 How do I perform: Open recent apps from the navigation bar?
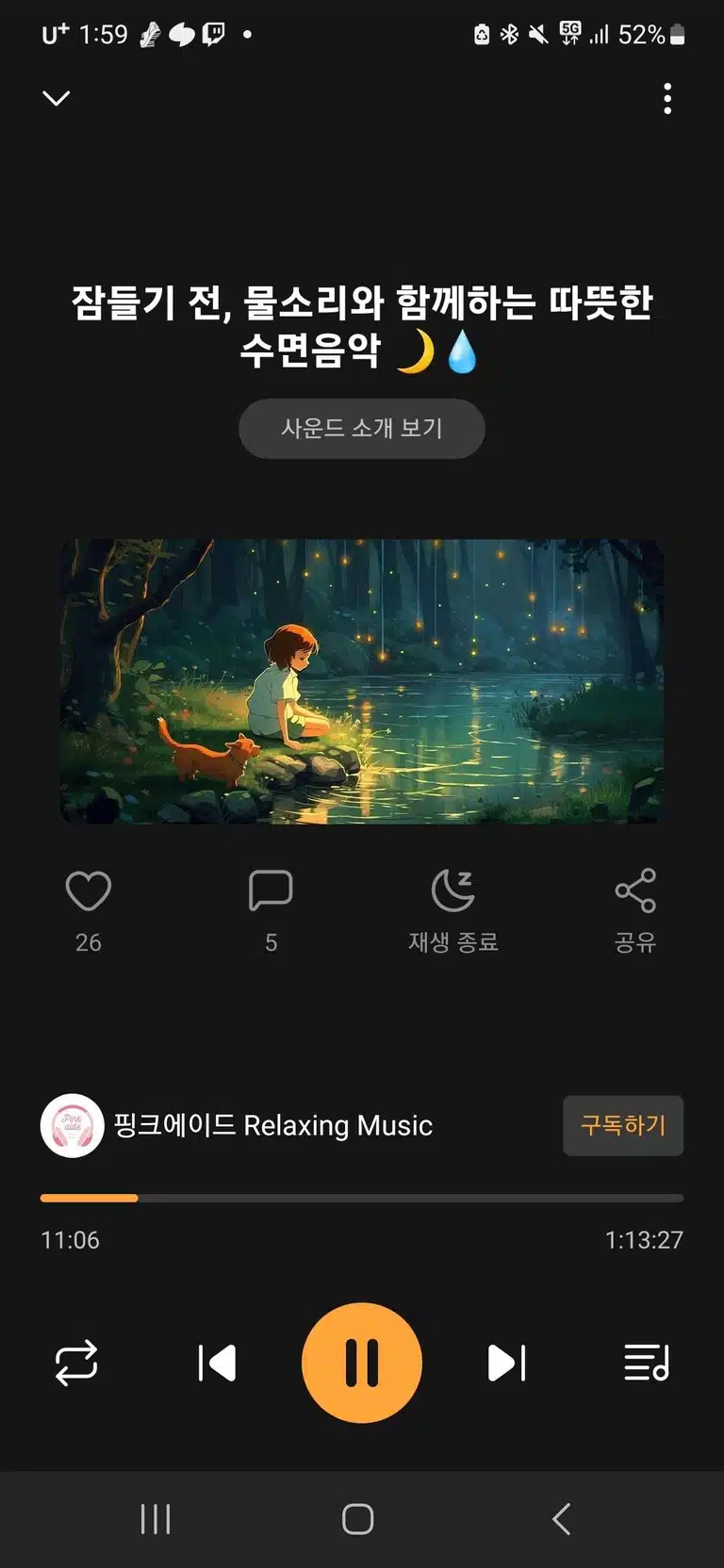(x=156, y=1519)
